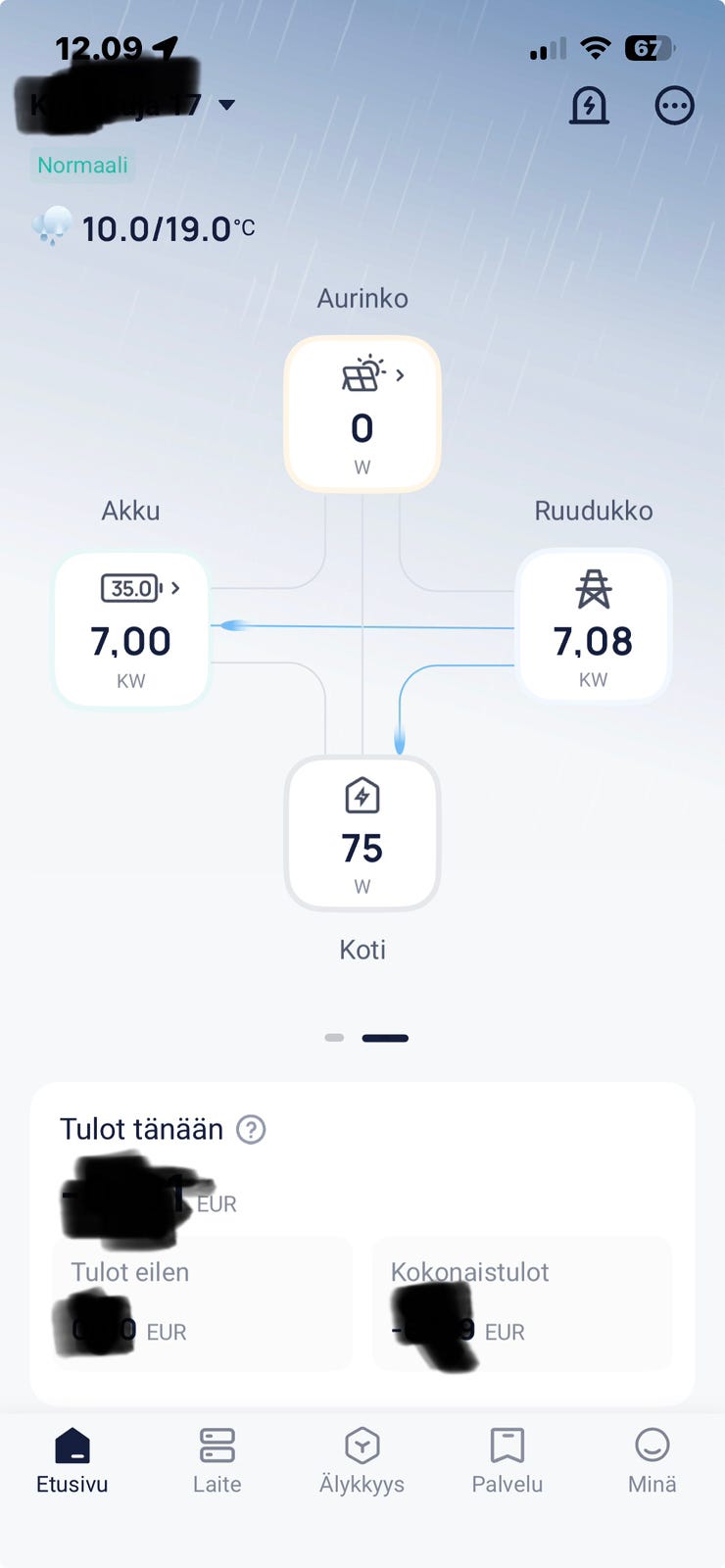Open the alarm bell notifications

point(589,105)
